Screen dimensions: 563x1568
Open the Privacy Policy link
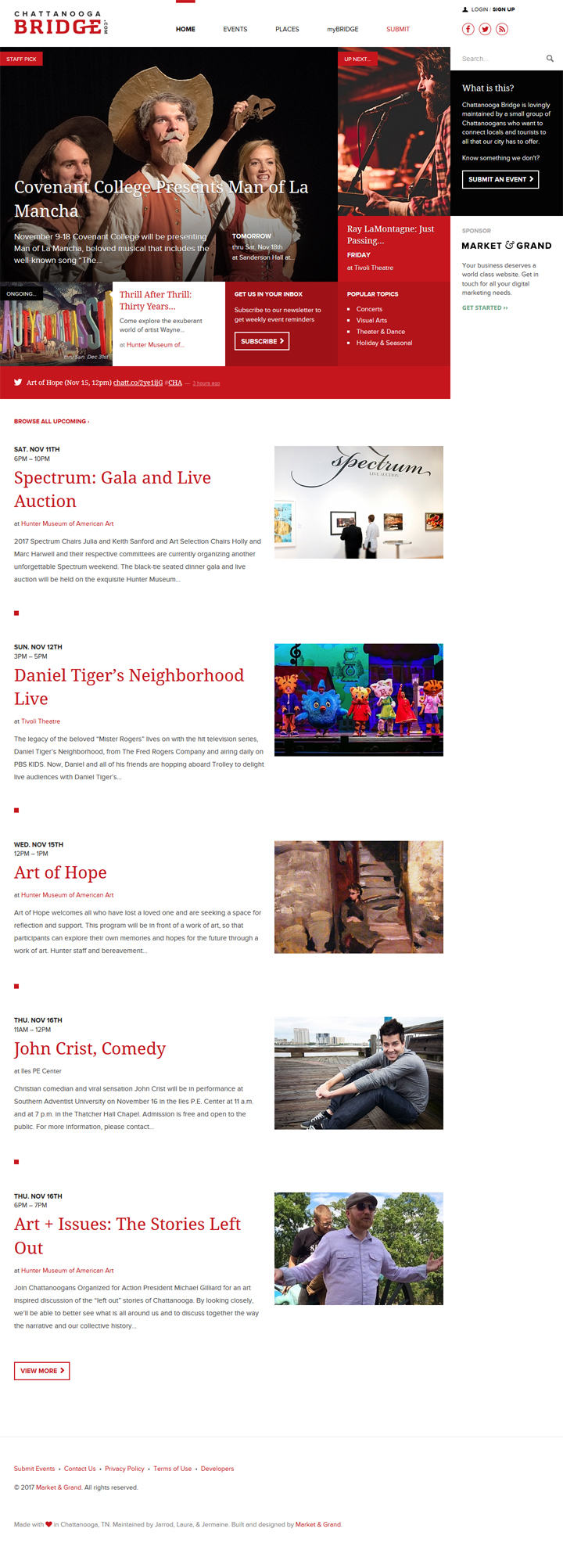coord(124,1469)
